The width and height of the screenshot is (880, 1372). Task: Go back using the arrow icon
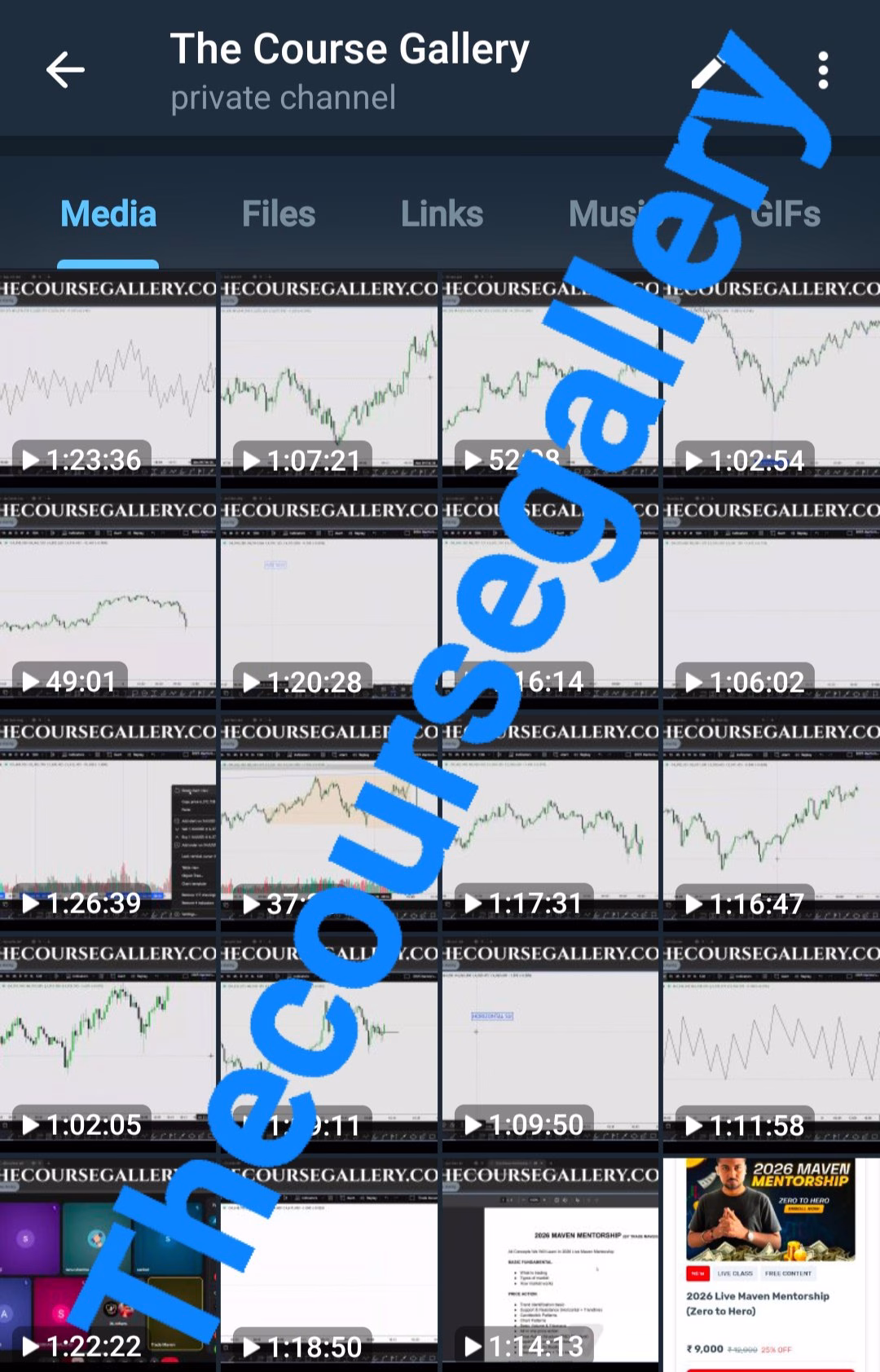65,69
